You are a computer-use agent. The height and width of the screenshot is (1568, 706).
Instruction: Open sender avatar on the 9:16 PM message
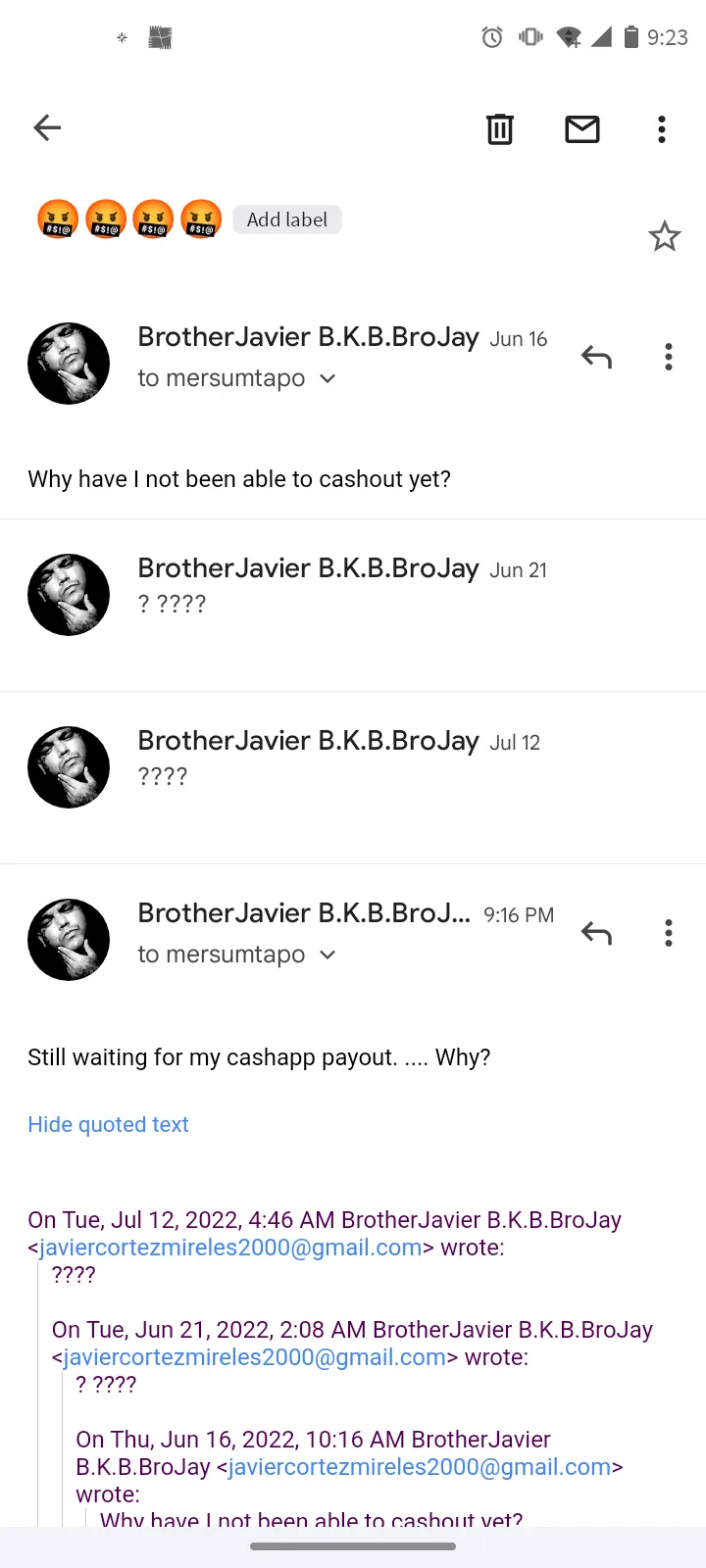tap(69, 940)
